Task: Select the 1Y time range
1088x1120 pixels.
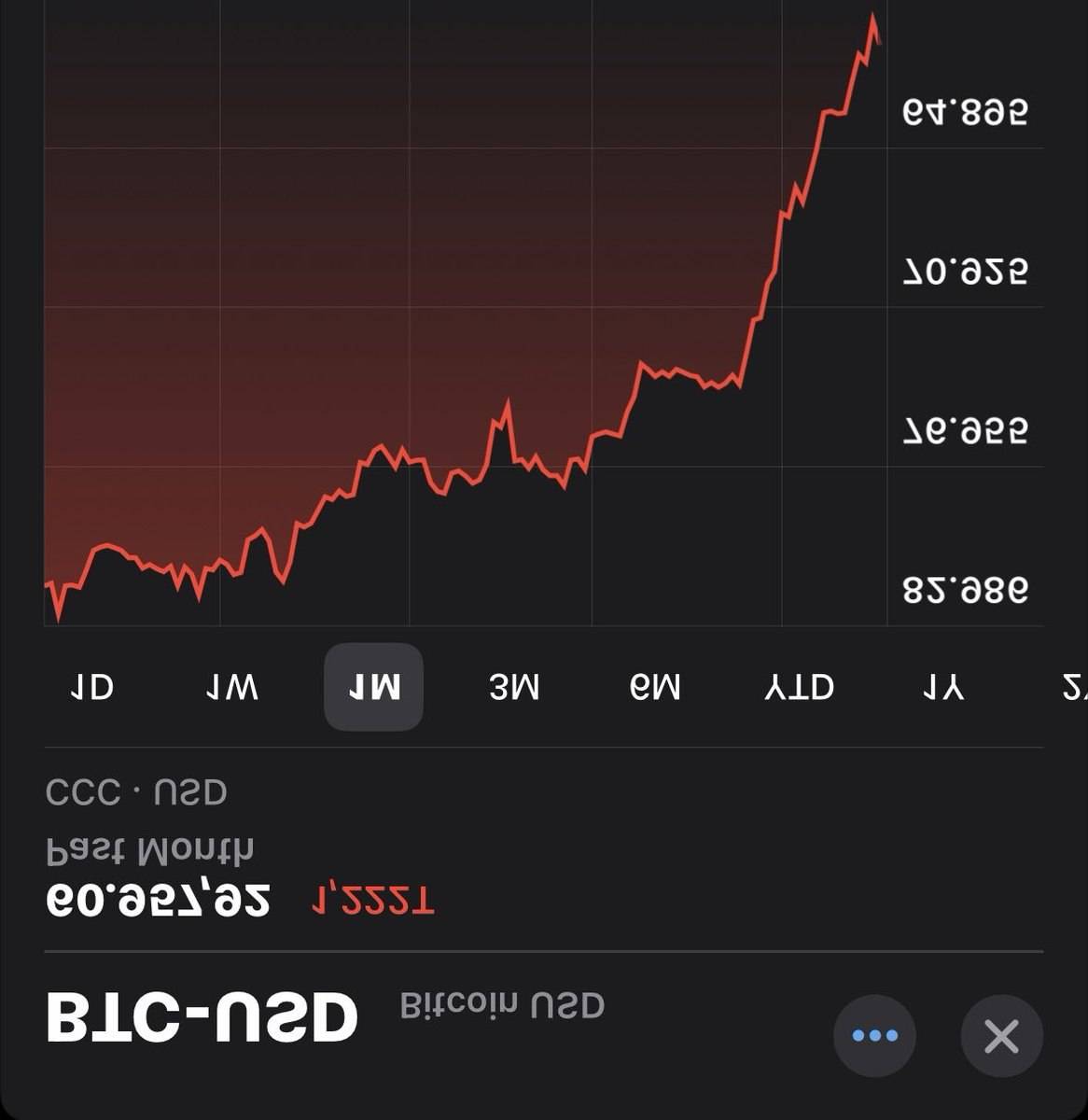Action: 943,688
